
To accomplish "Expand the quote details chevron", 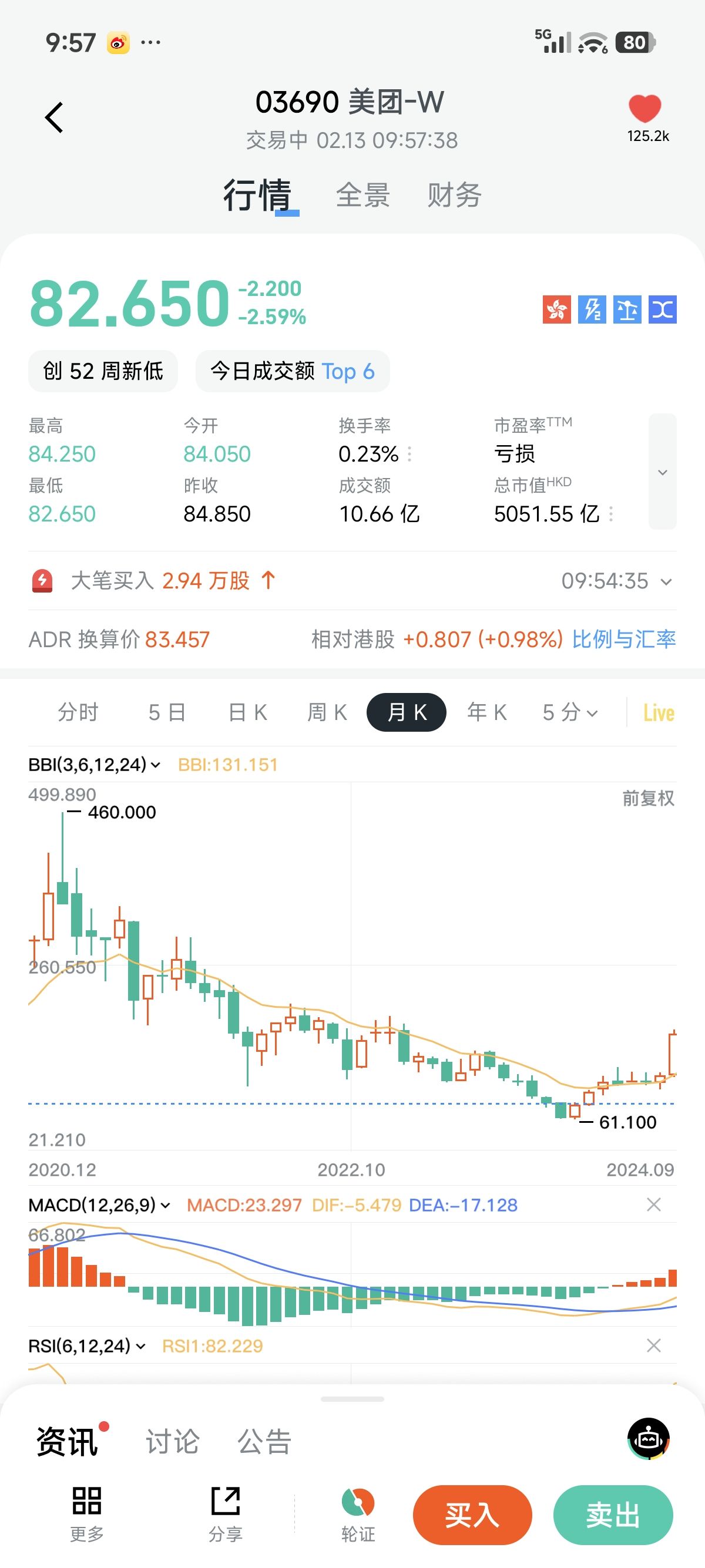I will pos(662,472).
